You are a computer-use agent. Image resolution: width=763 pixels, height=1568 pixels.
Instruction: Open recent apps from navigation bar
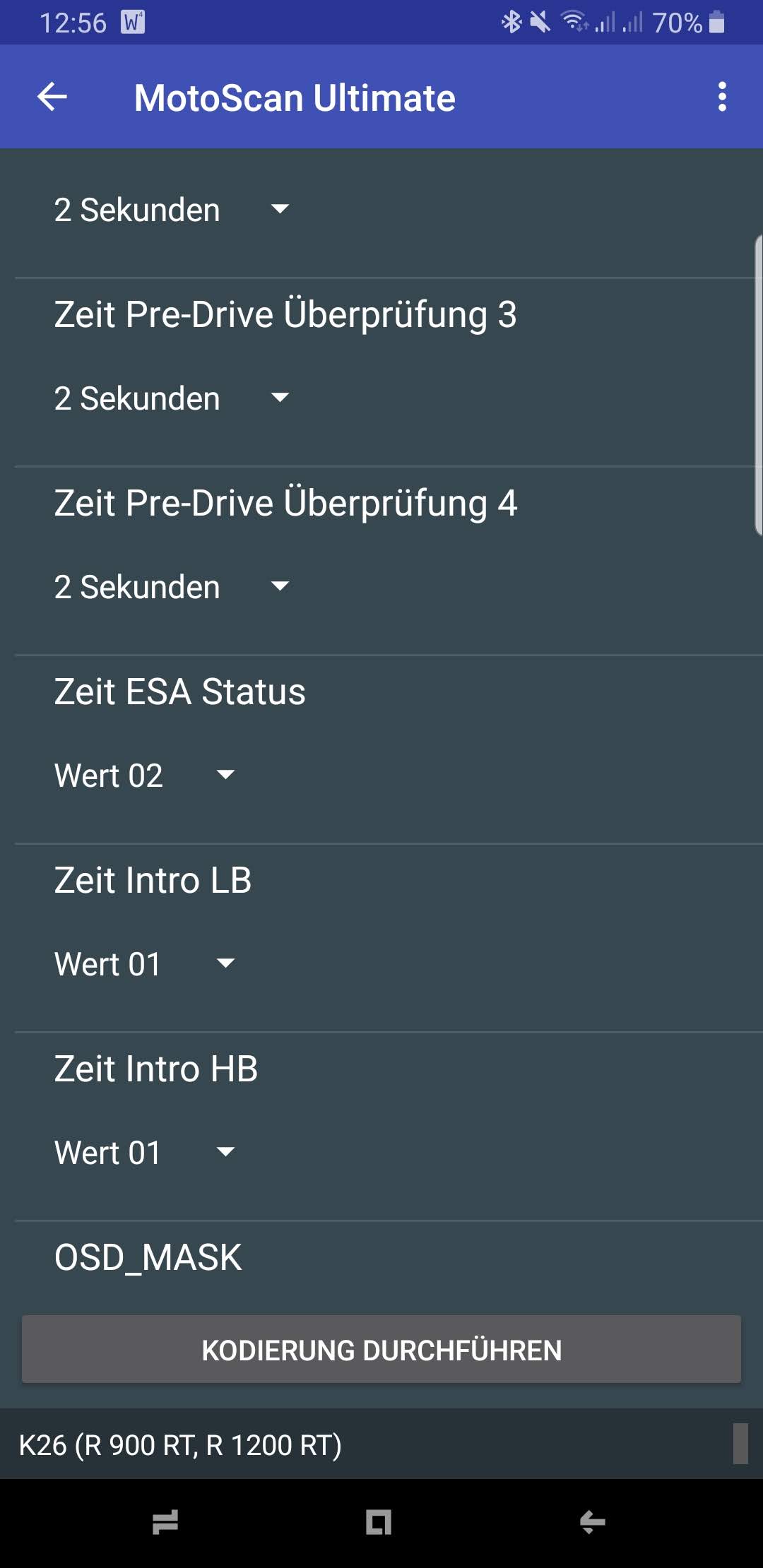coord(165,1522)
